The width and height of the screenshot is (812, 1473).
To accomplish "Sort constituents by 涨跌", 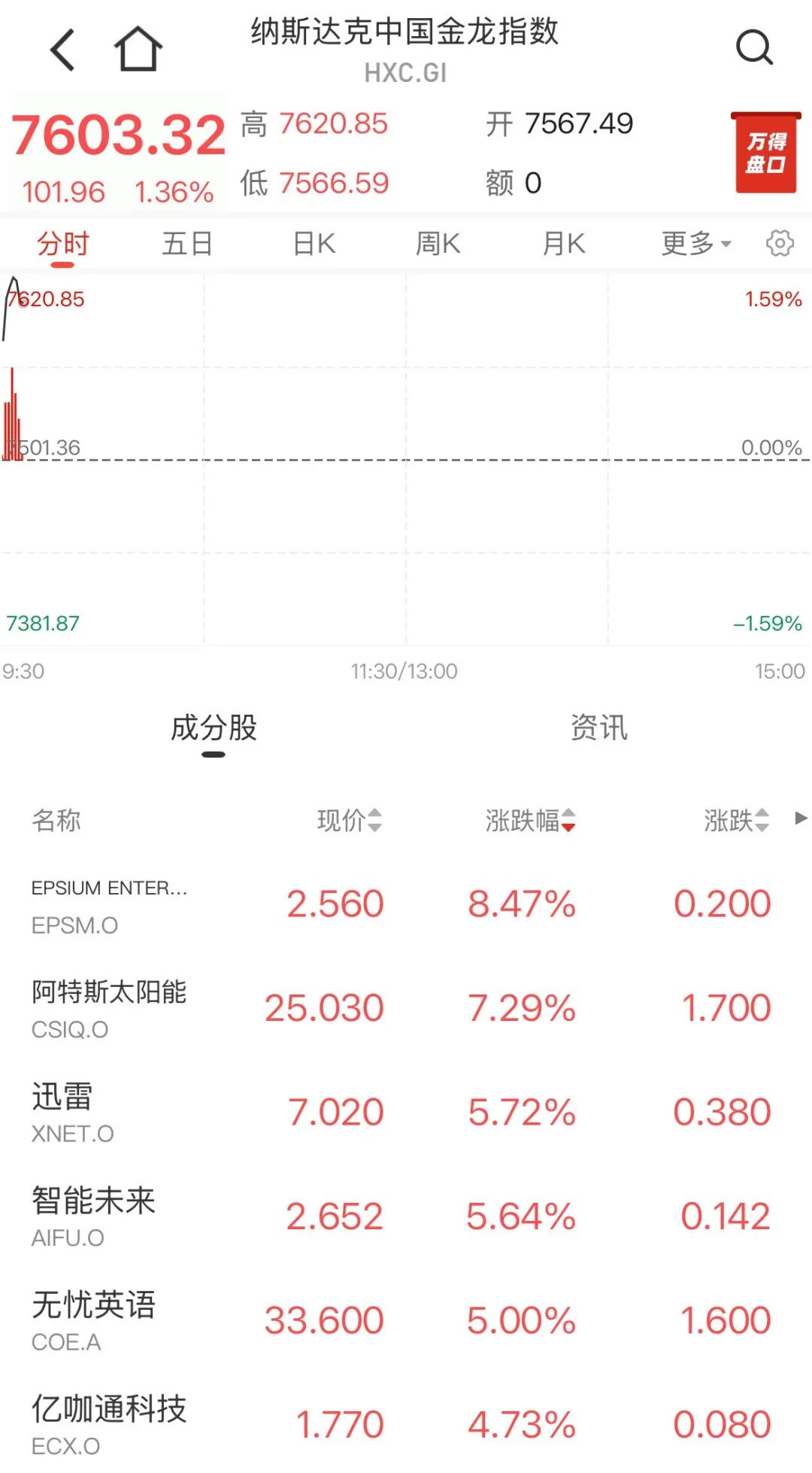I will point(736,820).
